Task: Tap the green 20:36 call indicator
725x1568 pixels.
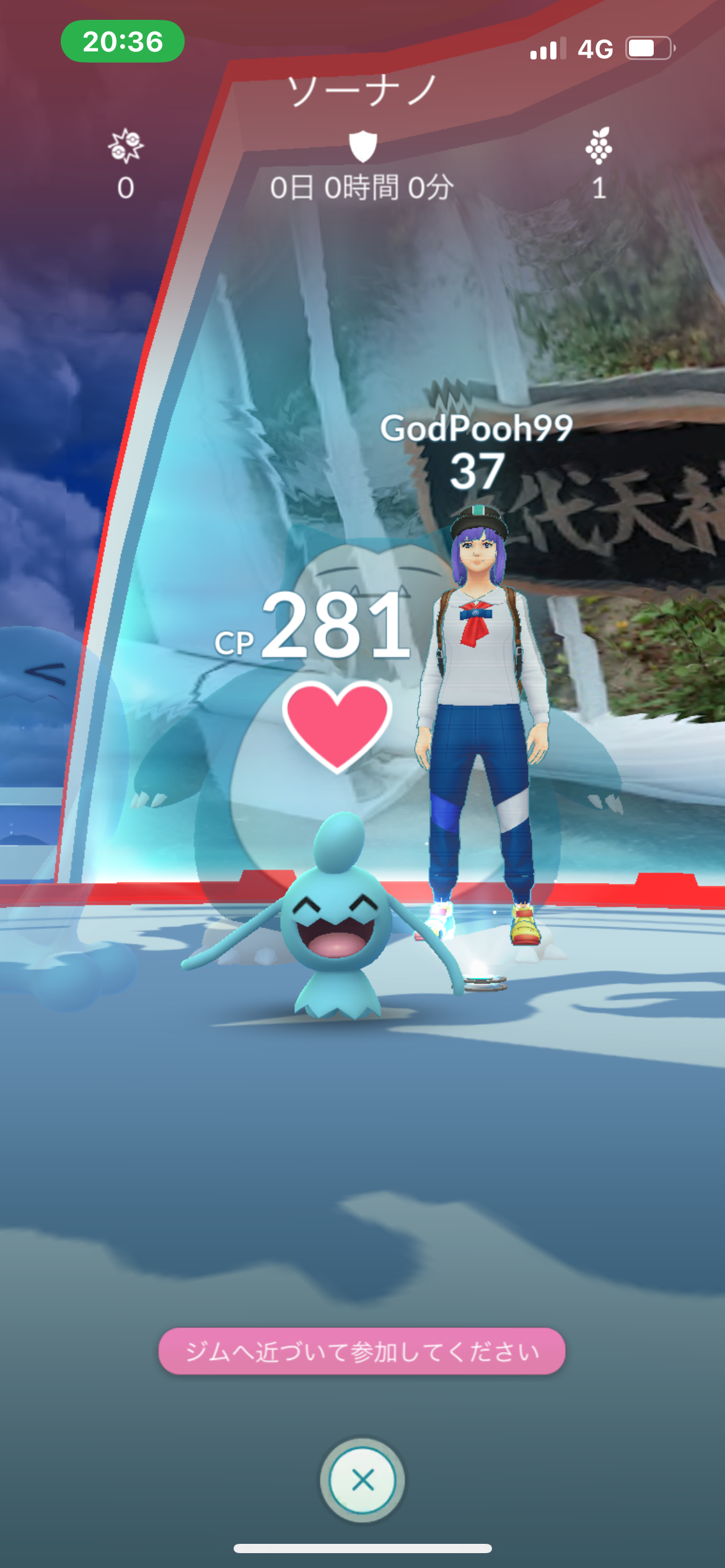Action: [x=123, y=41]
